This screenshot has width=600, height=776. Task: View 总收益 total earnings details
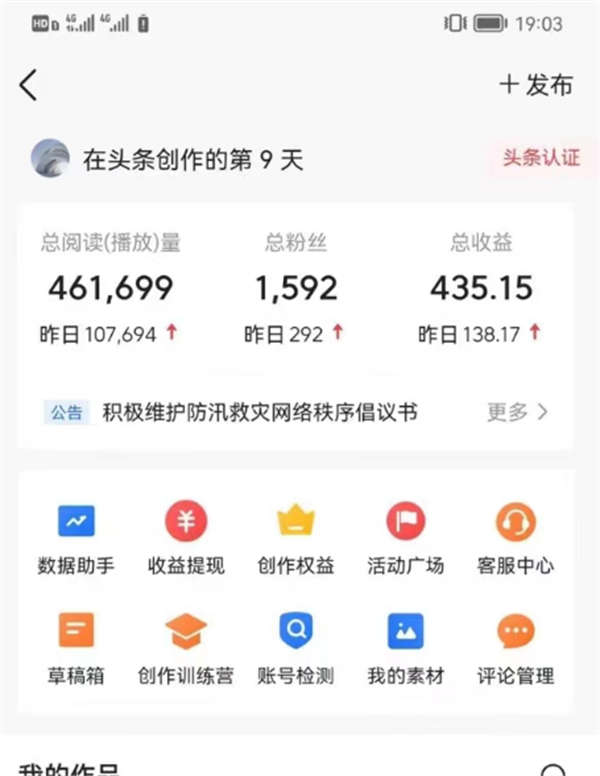[481, 289]
